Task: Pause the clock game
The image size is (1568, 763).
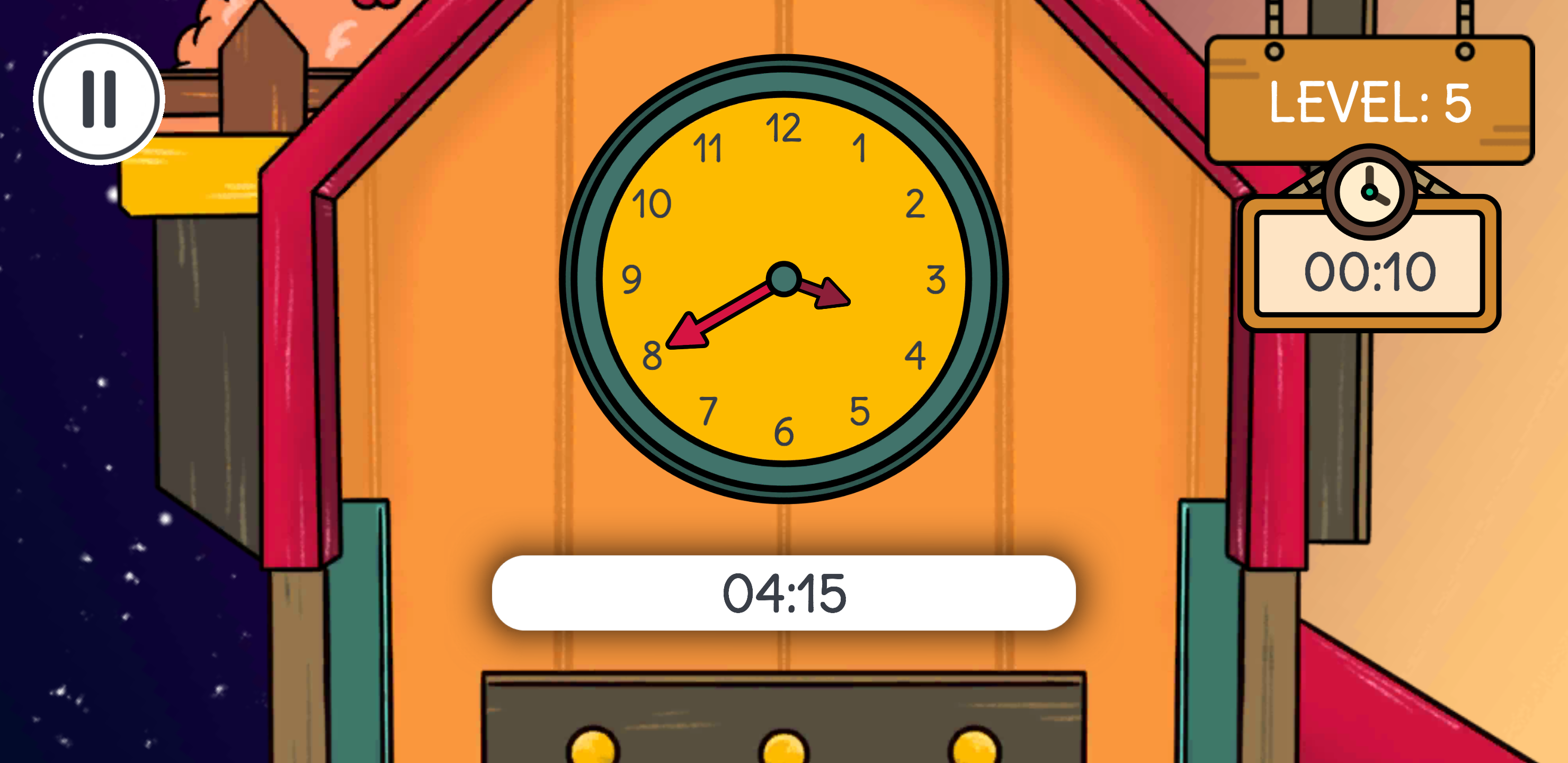Action: point(99,99)
